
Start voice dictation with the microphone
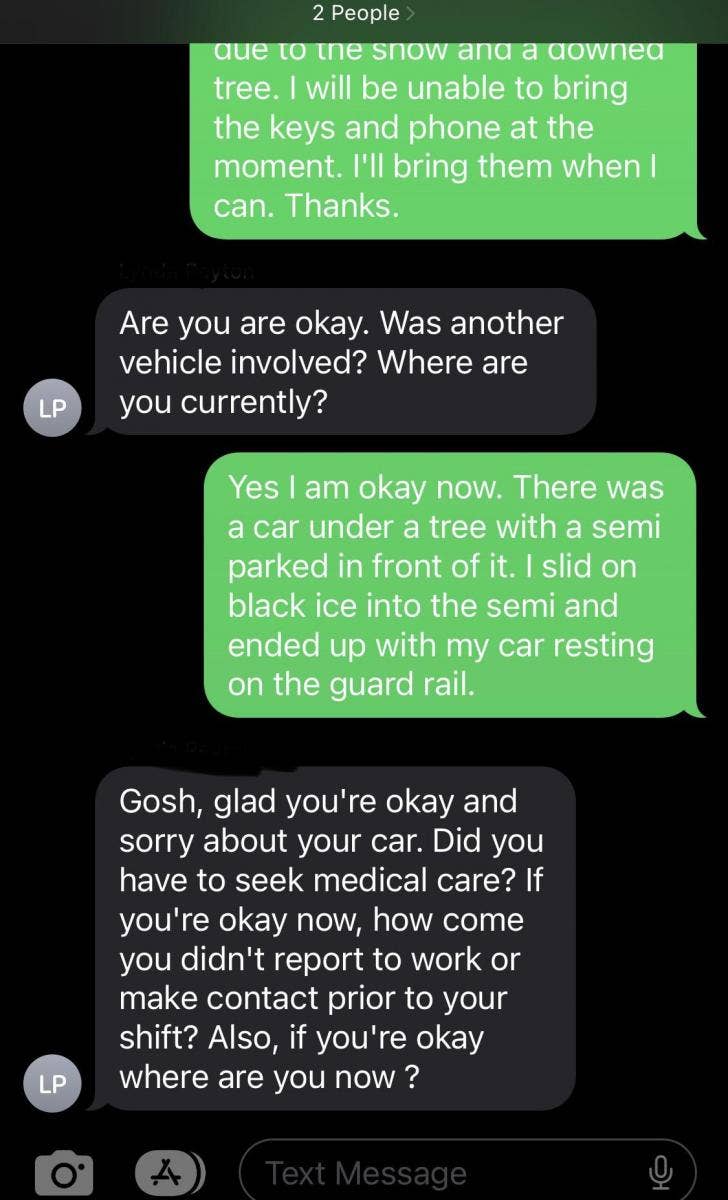[x=659, y=1171]
